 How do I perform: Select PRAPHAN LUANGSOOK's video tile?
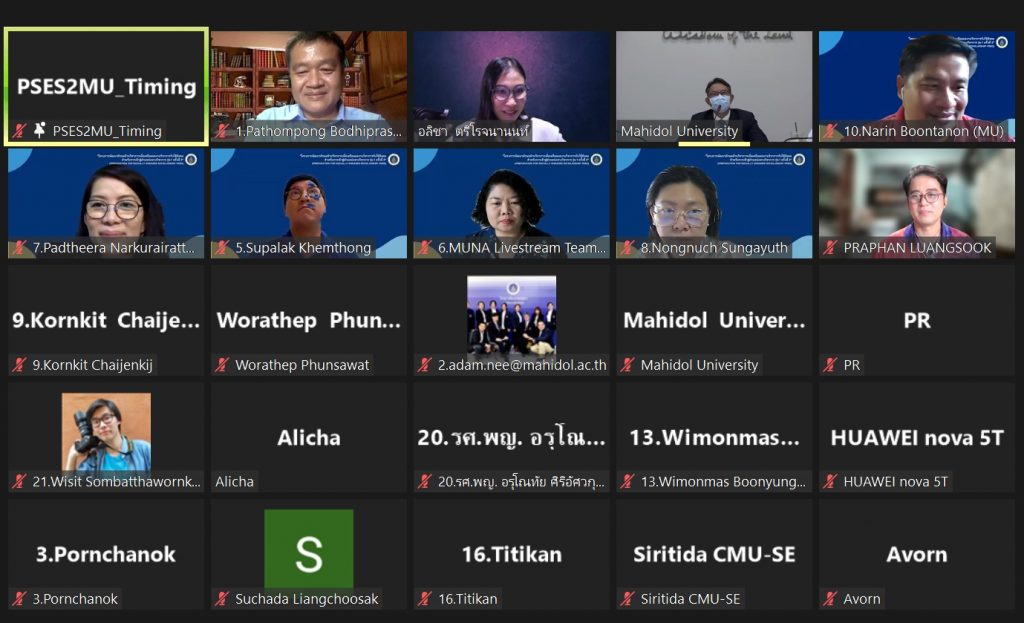point(917,203)
